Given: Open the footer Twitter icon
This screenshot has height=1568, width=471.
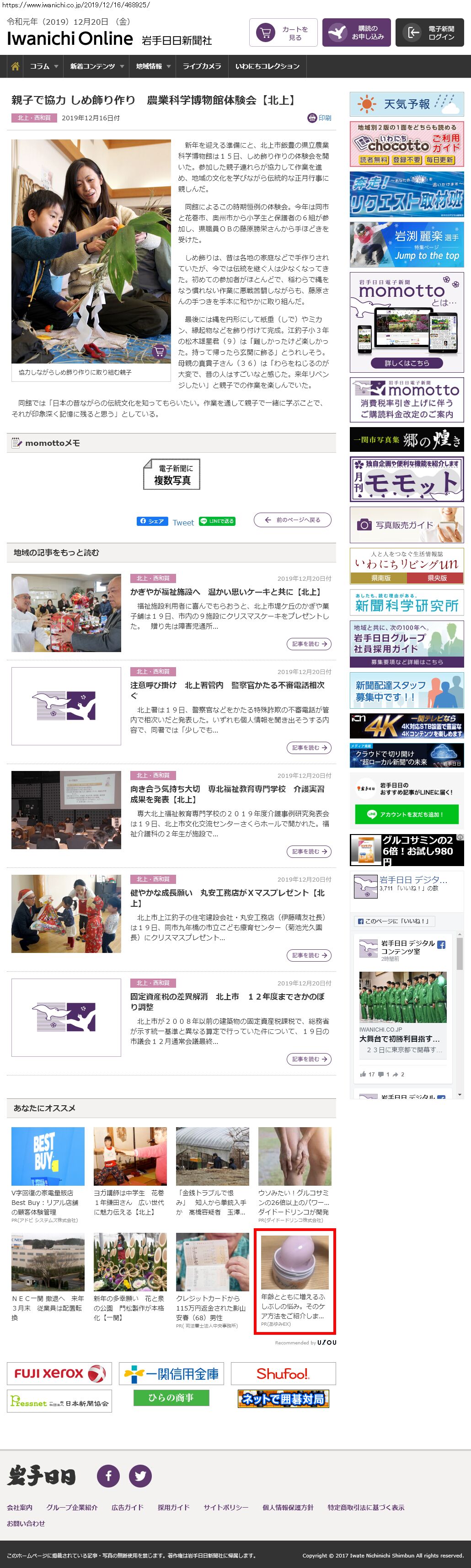Looking at the screenshot, I should point(140,1476).
